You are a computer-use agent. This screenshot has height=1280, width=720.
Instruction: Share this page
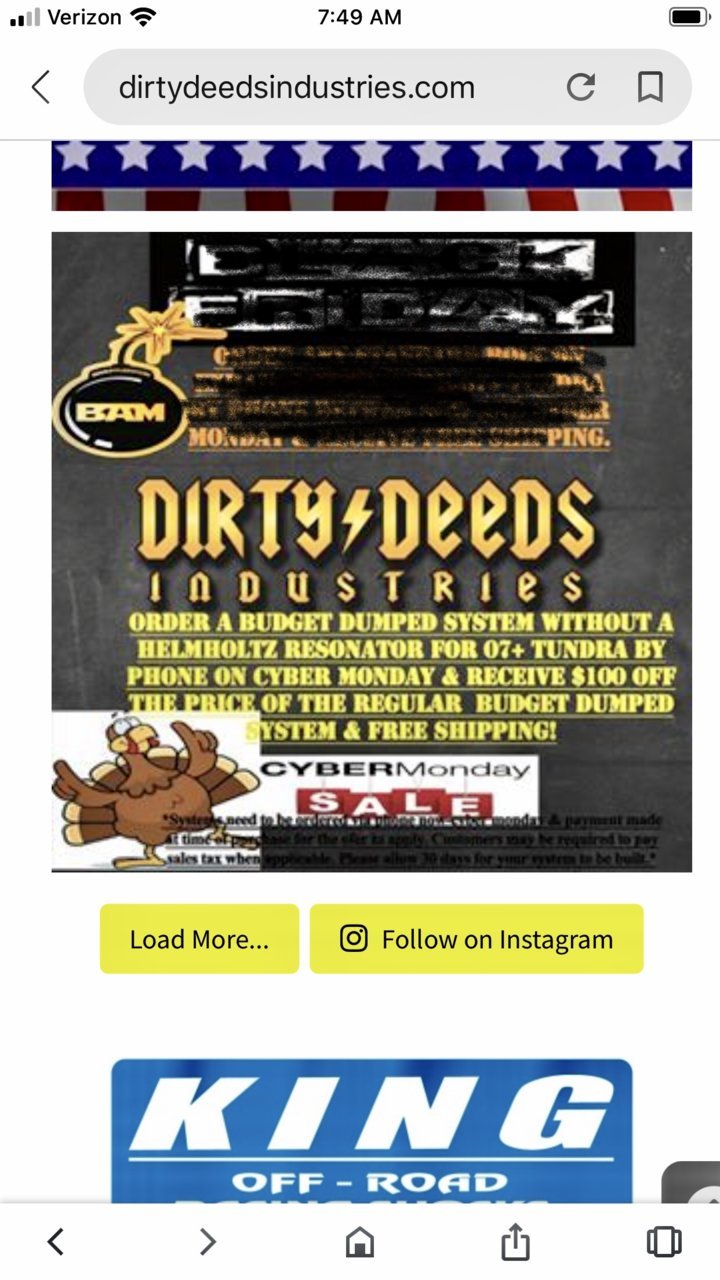(x=514, y=1241)
